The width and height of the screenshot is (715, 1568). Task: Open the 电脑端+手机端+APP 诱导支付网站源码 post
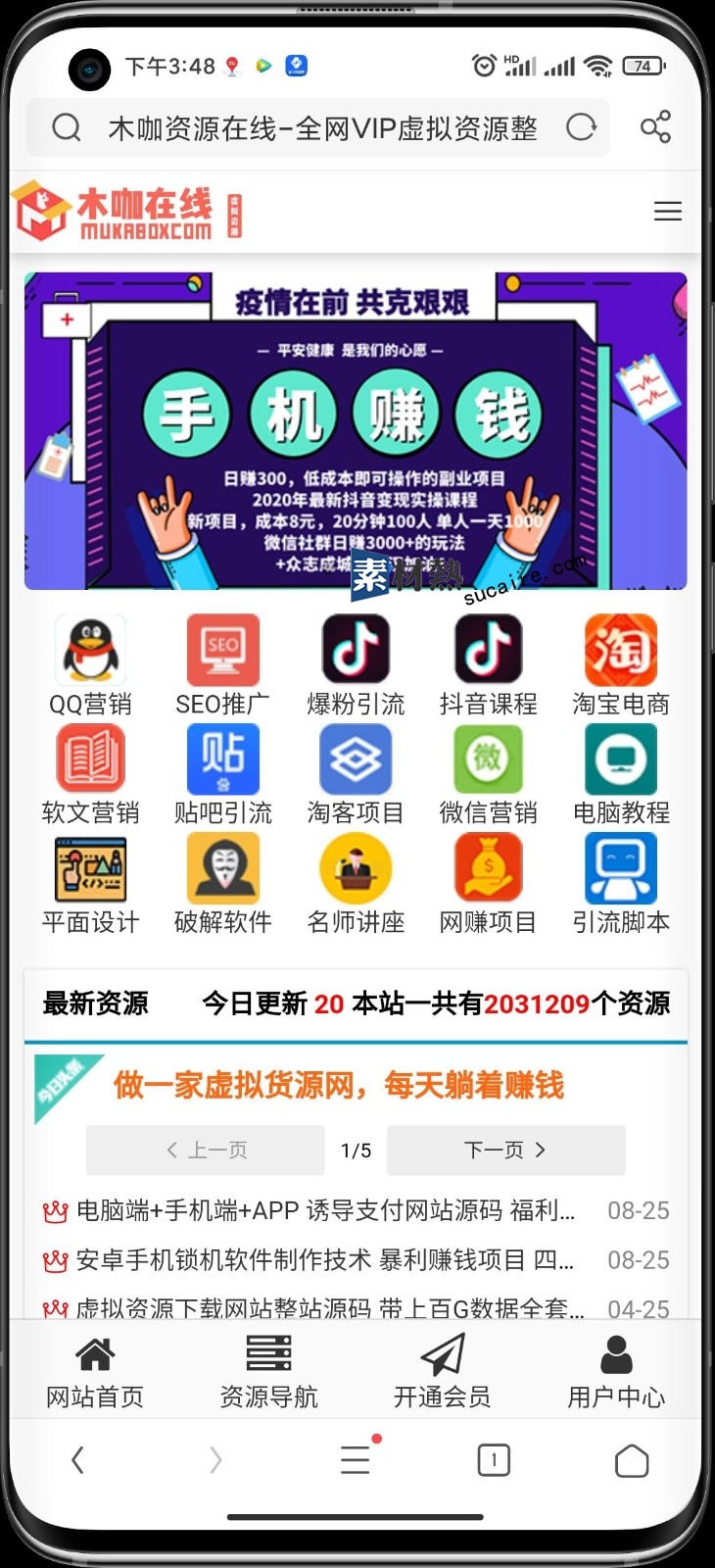point(325,1210)
